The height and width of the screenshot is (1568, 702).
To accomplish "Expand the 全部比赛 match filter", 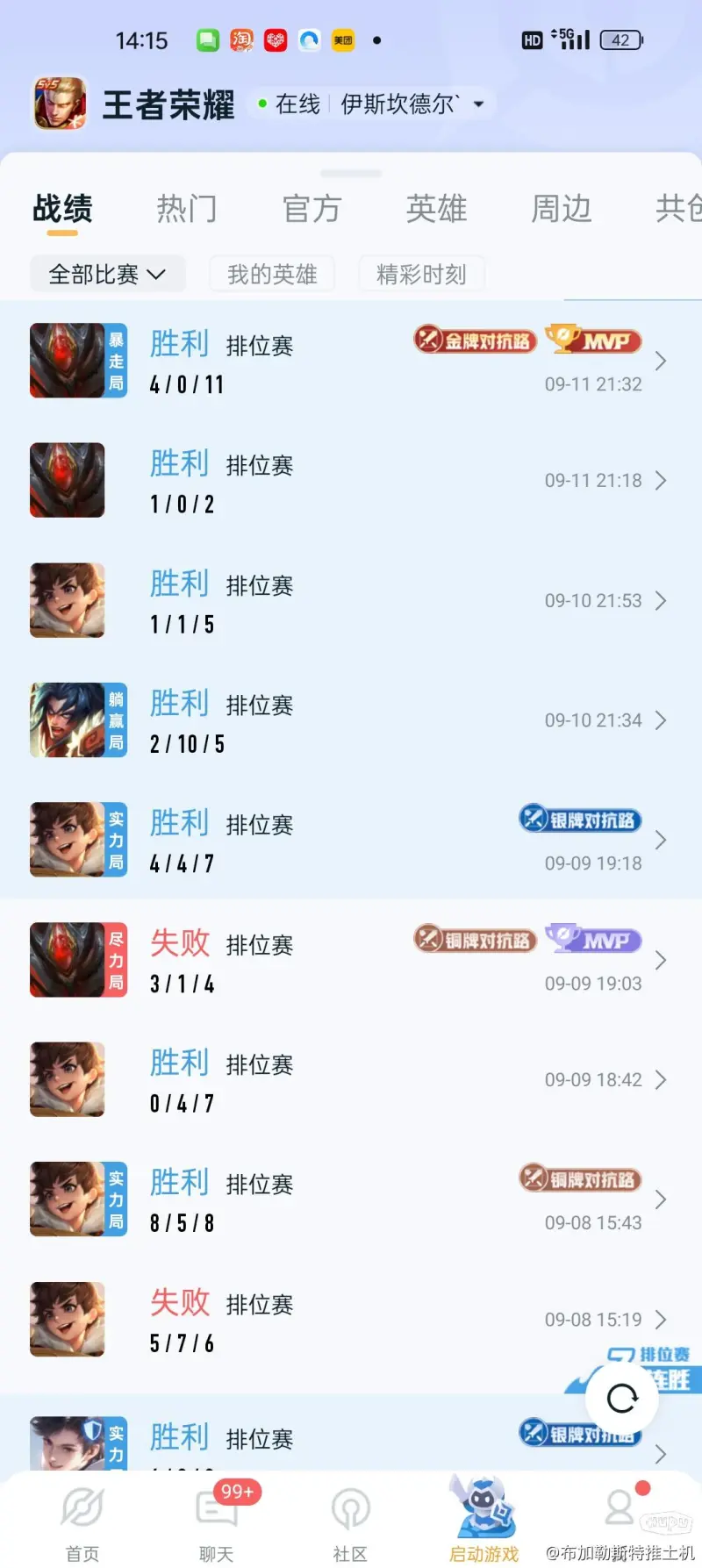I will point(107,274).
